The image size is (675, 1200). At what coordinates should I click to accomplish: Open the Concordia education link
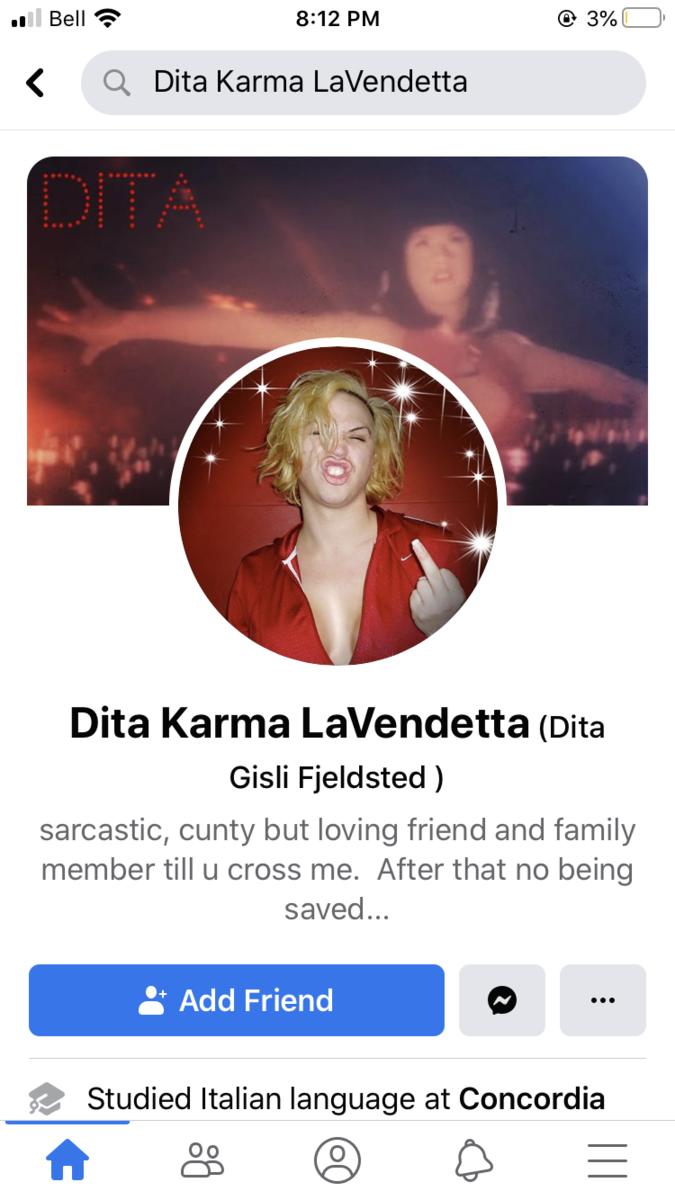pos(531,1099)
